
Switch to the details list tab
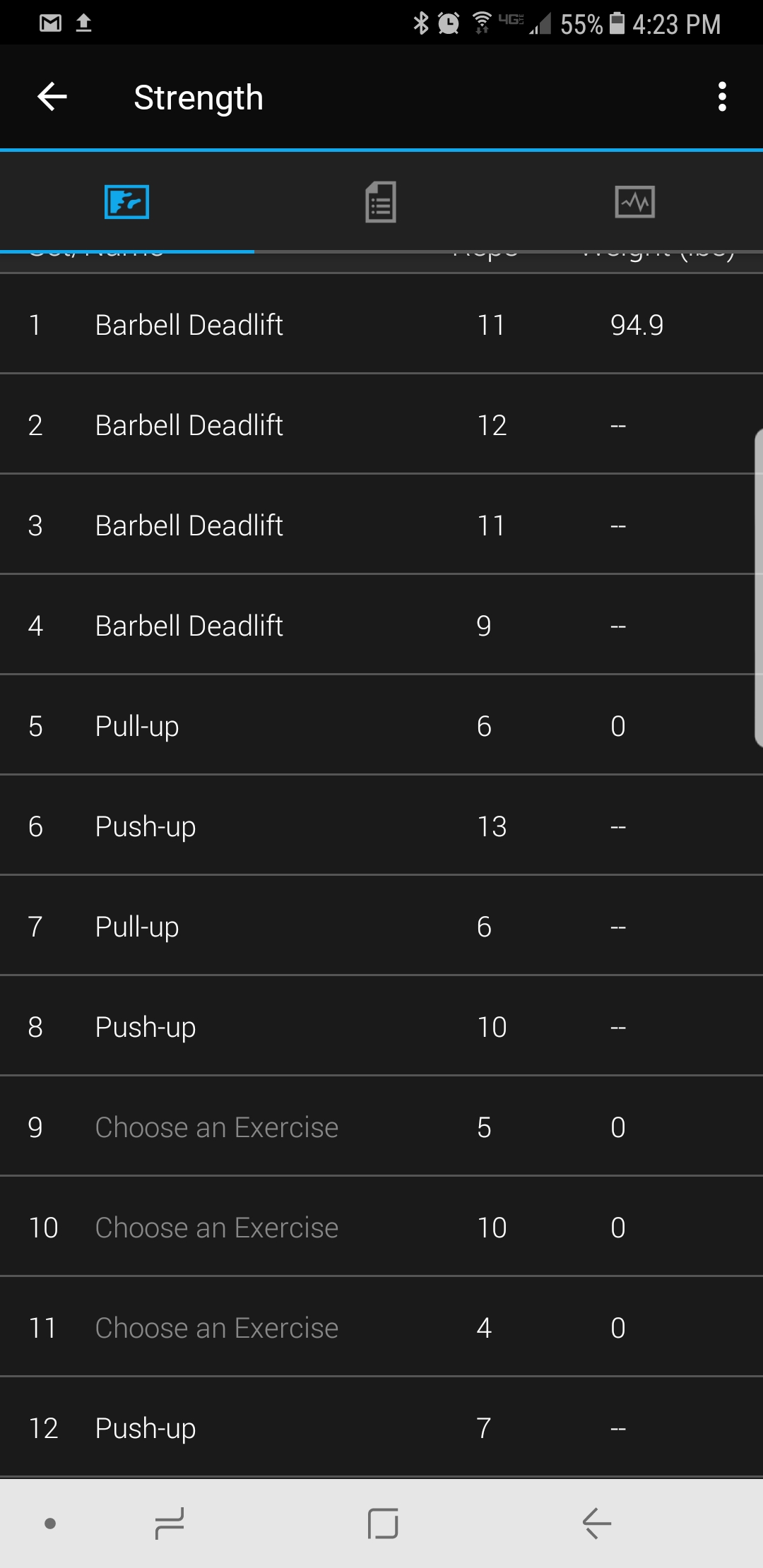pos(381,203)
